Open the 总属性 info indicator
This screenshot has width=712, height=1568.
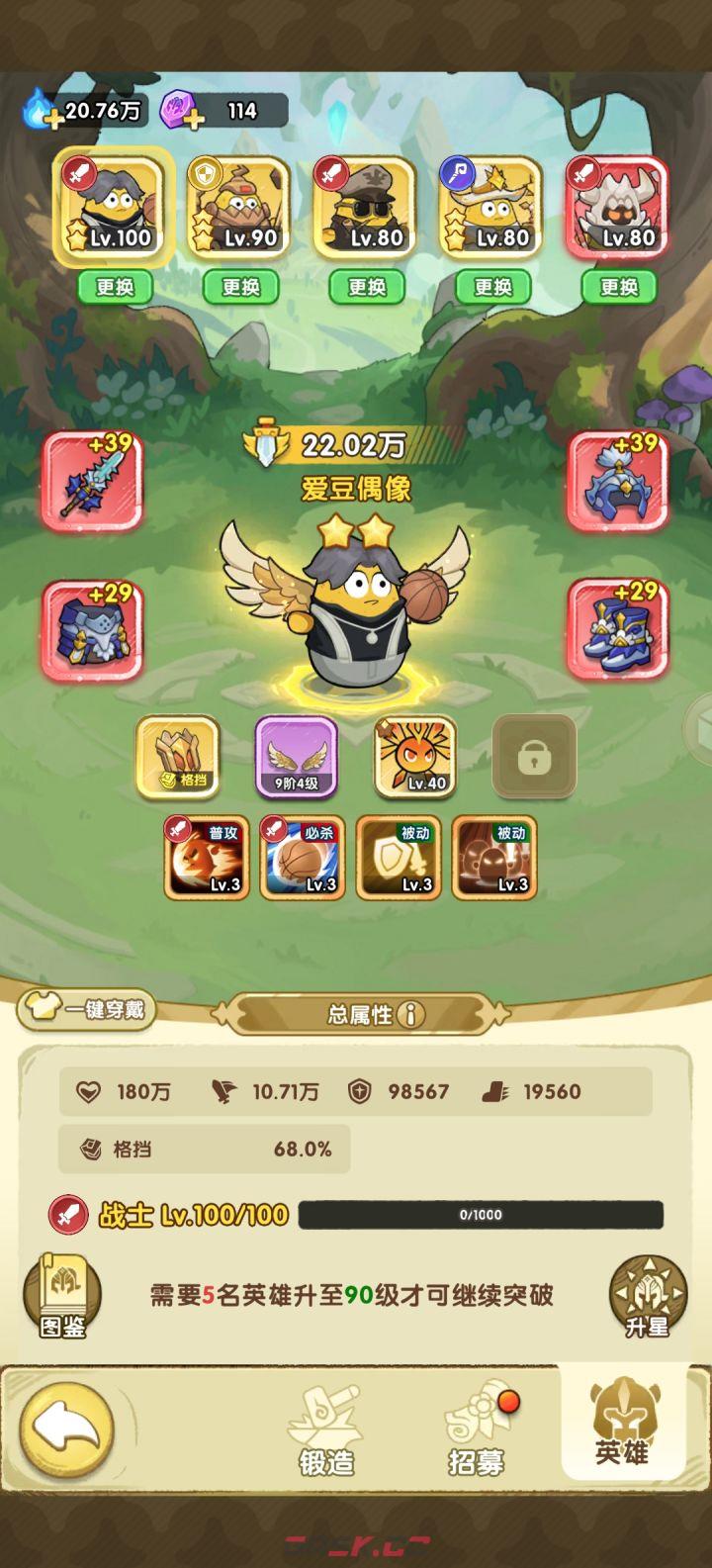click(411, 1014)
